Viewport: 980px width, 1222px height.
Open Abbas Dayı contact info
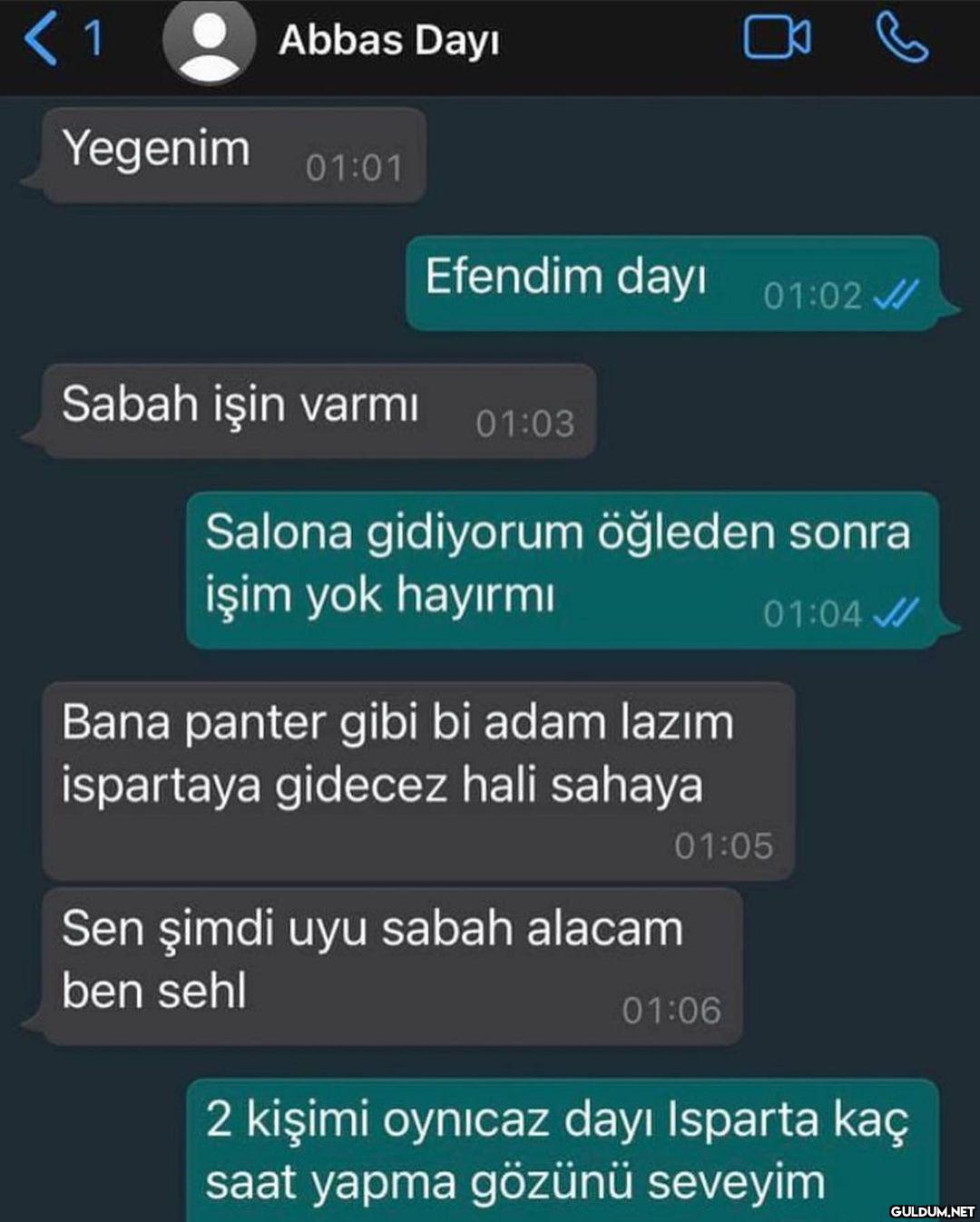click(x=389, y=41)
